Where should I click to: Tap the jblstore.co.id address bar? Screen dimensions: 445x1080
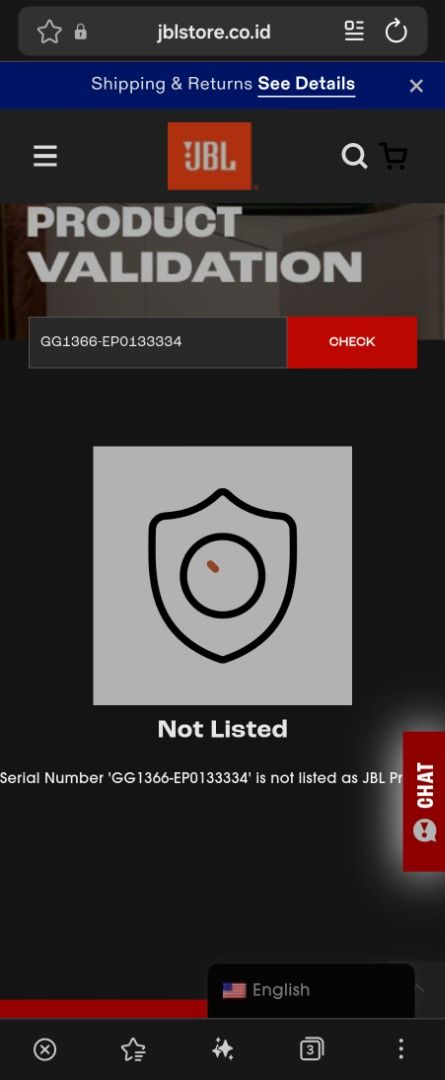click(214, 32)
